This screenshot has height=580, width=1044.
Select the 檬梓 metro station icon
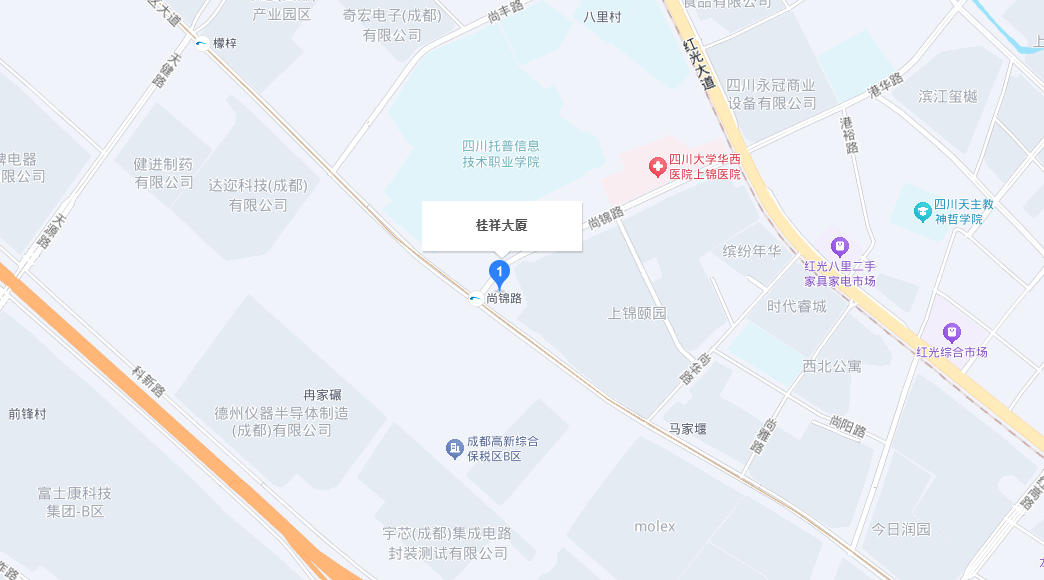[x=202, y=43]
